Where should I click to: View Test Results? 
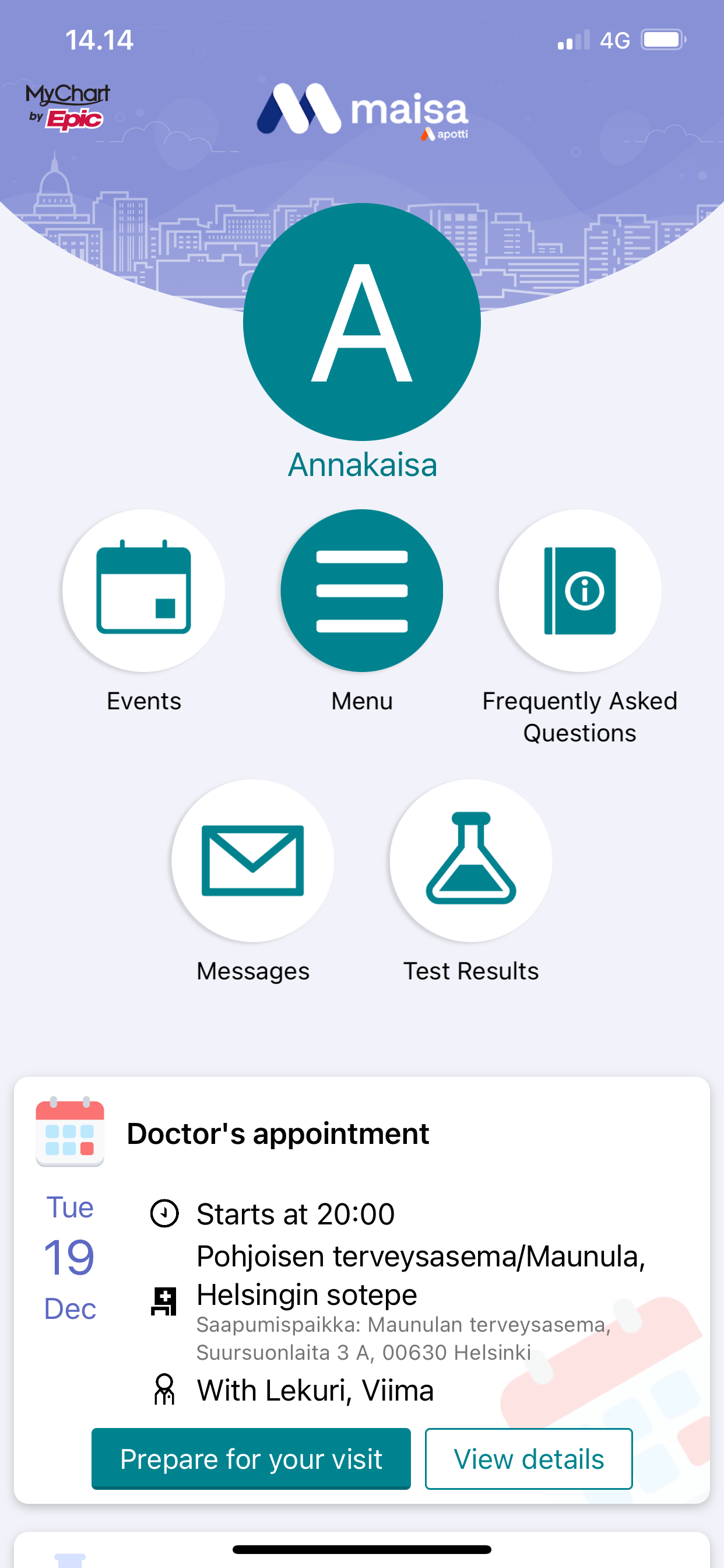pyautogui.click(x=470, y=860)
